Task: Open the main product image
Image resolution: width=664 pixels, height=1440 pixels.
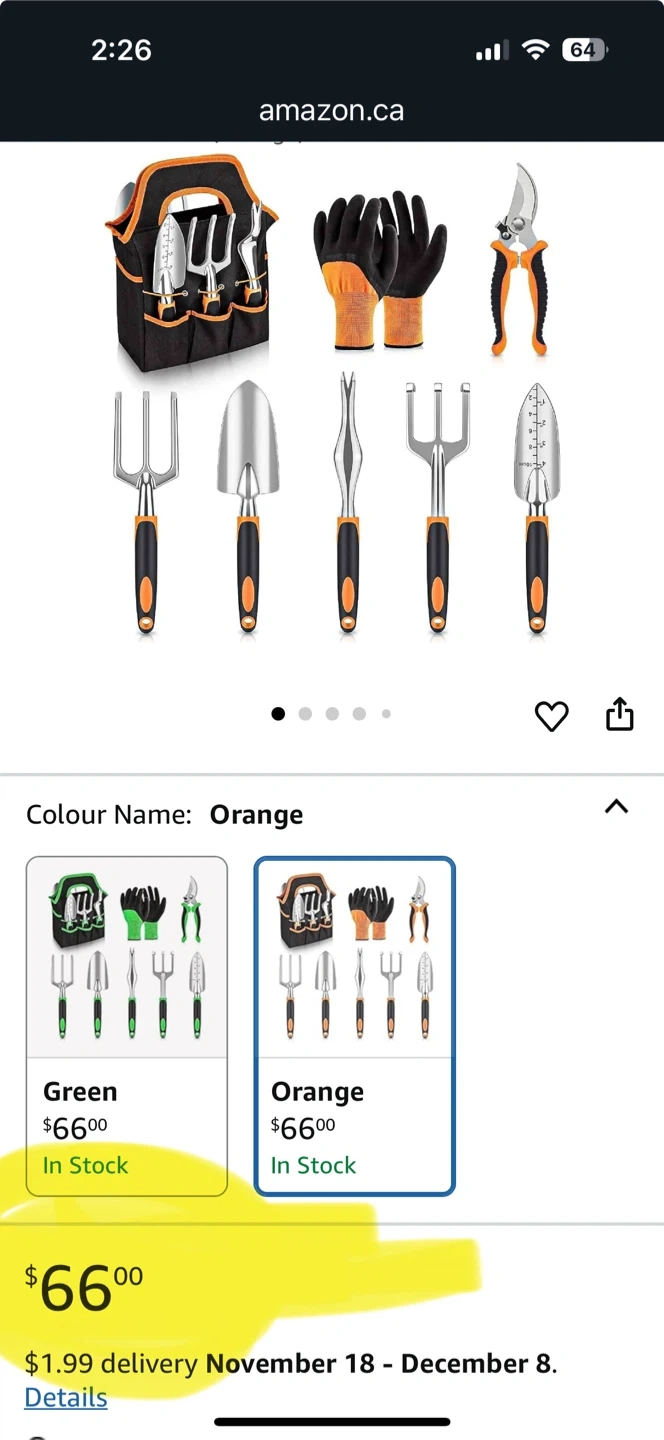Action: 330,400
